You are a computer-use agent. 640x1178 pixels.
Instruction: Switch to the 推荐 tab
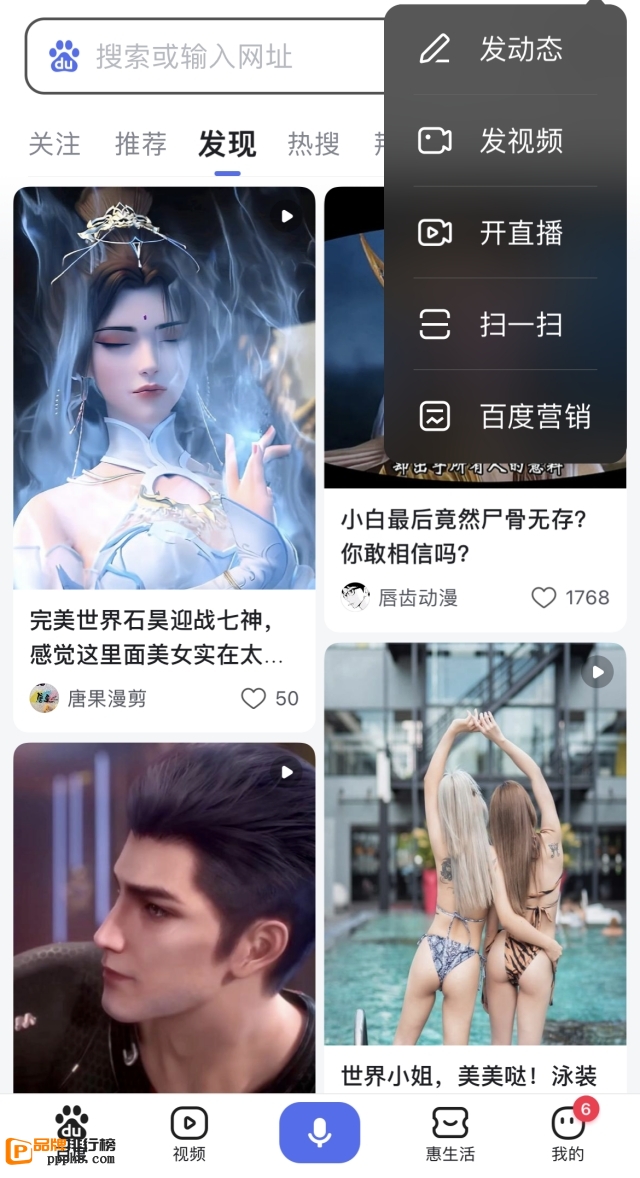[140, 143]
